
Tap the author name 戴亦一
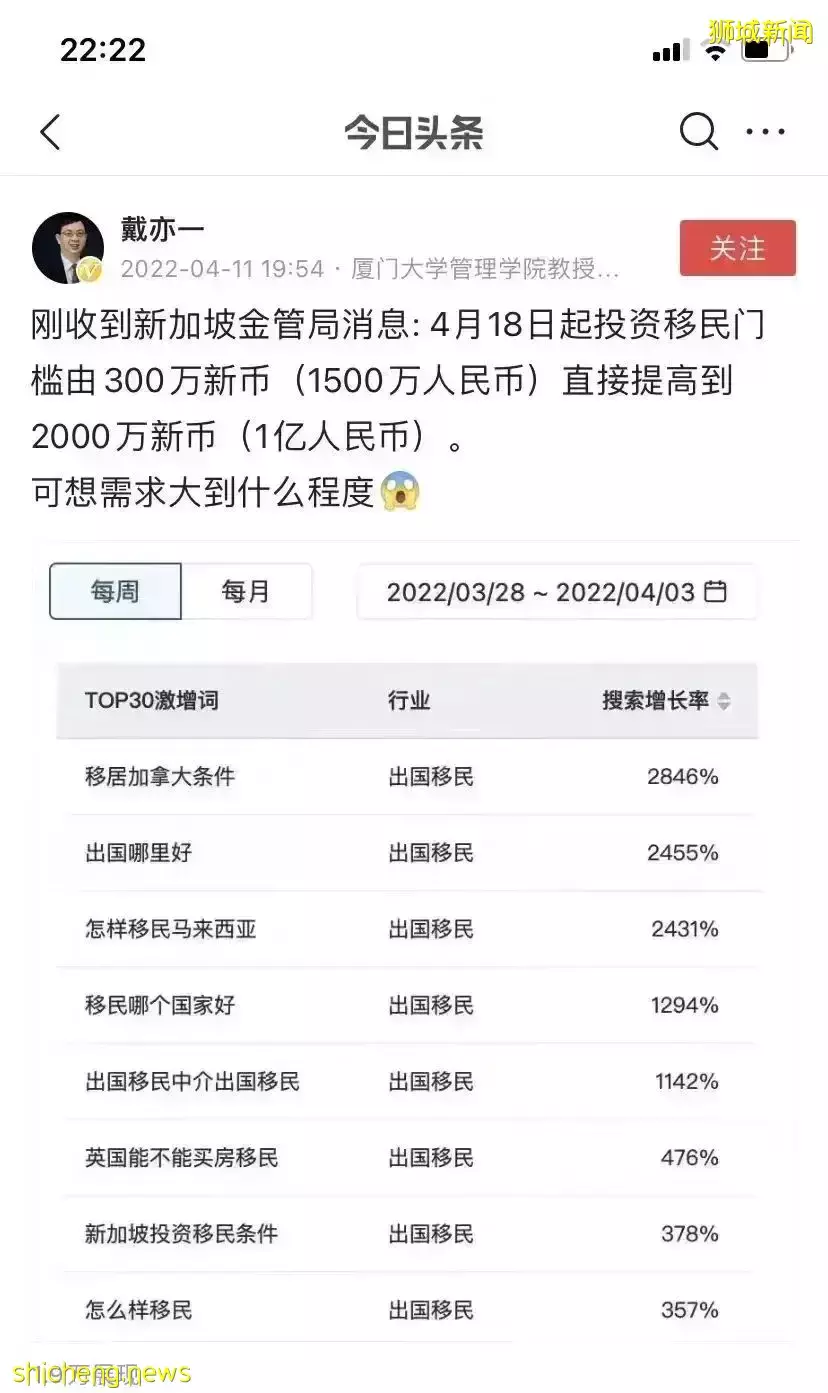click(x=162, y=229)
